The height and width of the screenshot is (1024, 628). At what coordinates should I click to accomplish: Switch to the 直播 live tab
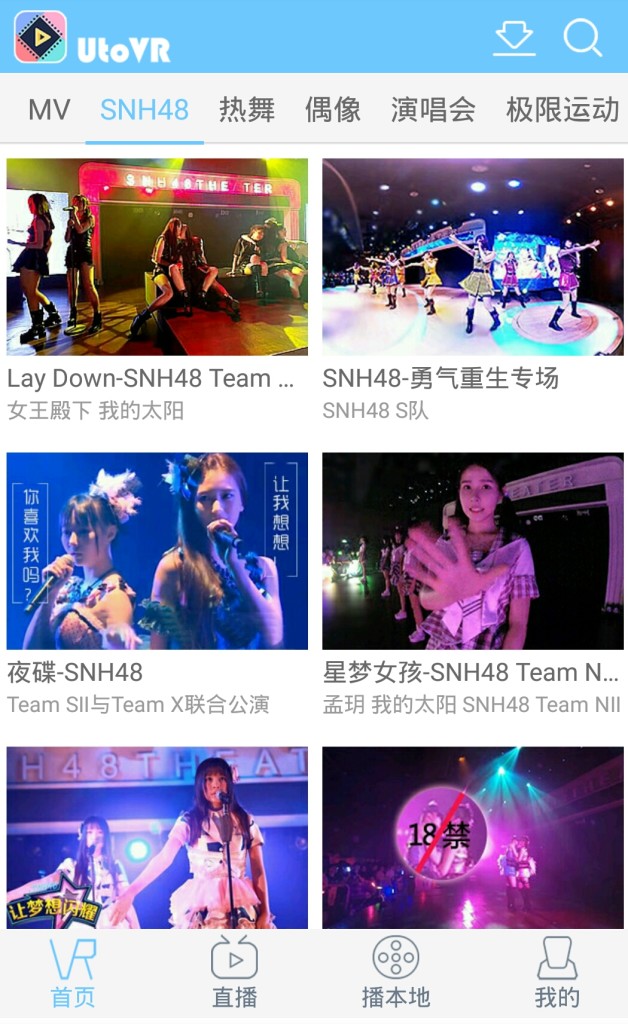235,973
